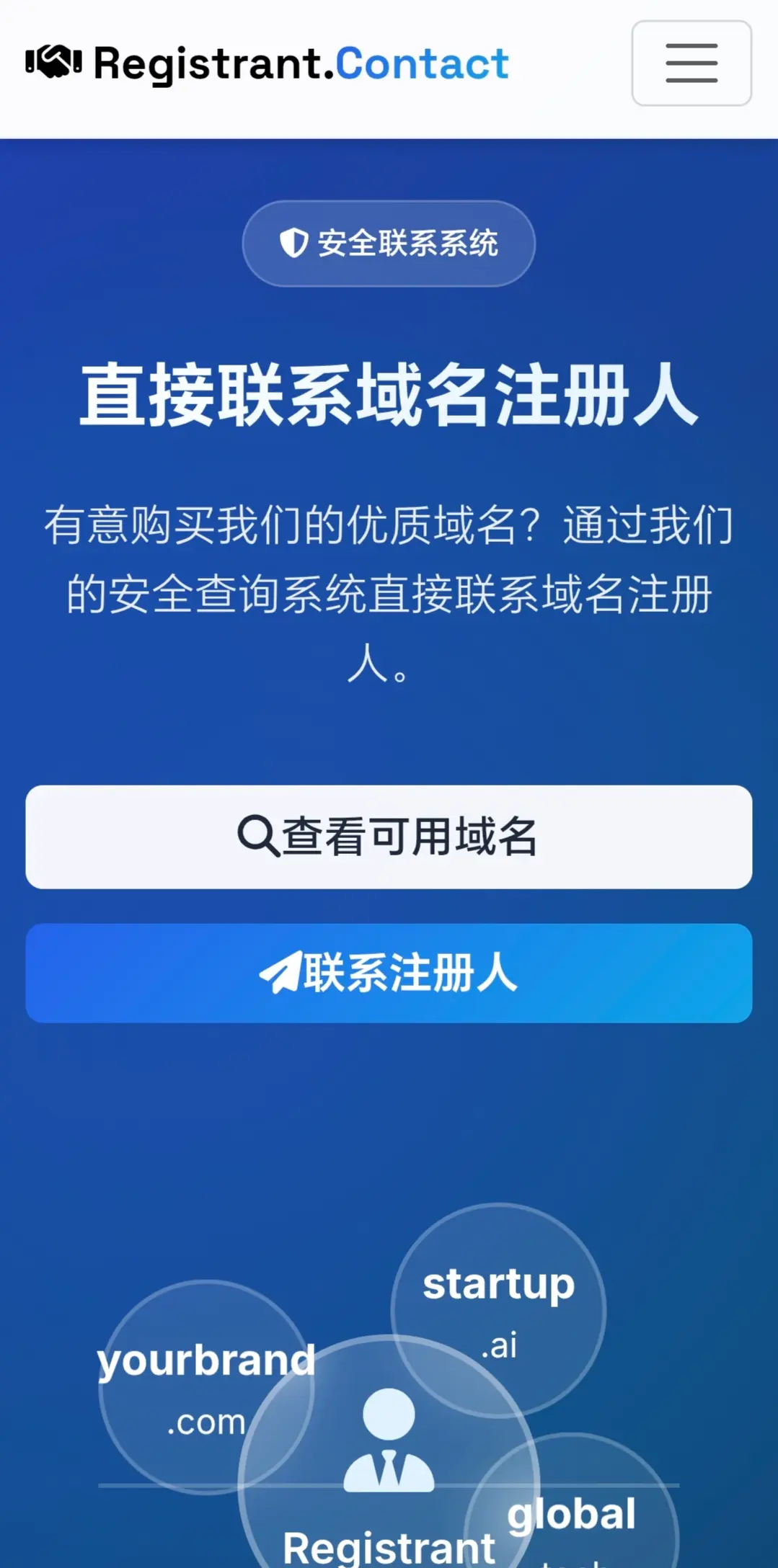Click the person icon inside the Registrant bubble
The image size is (778, 1568).
point(387,1441)
